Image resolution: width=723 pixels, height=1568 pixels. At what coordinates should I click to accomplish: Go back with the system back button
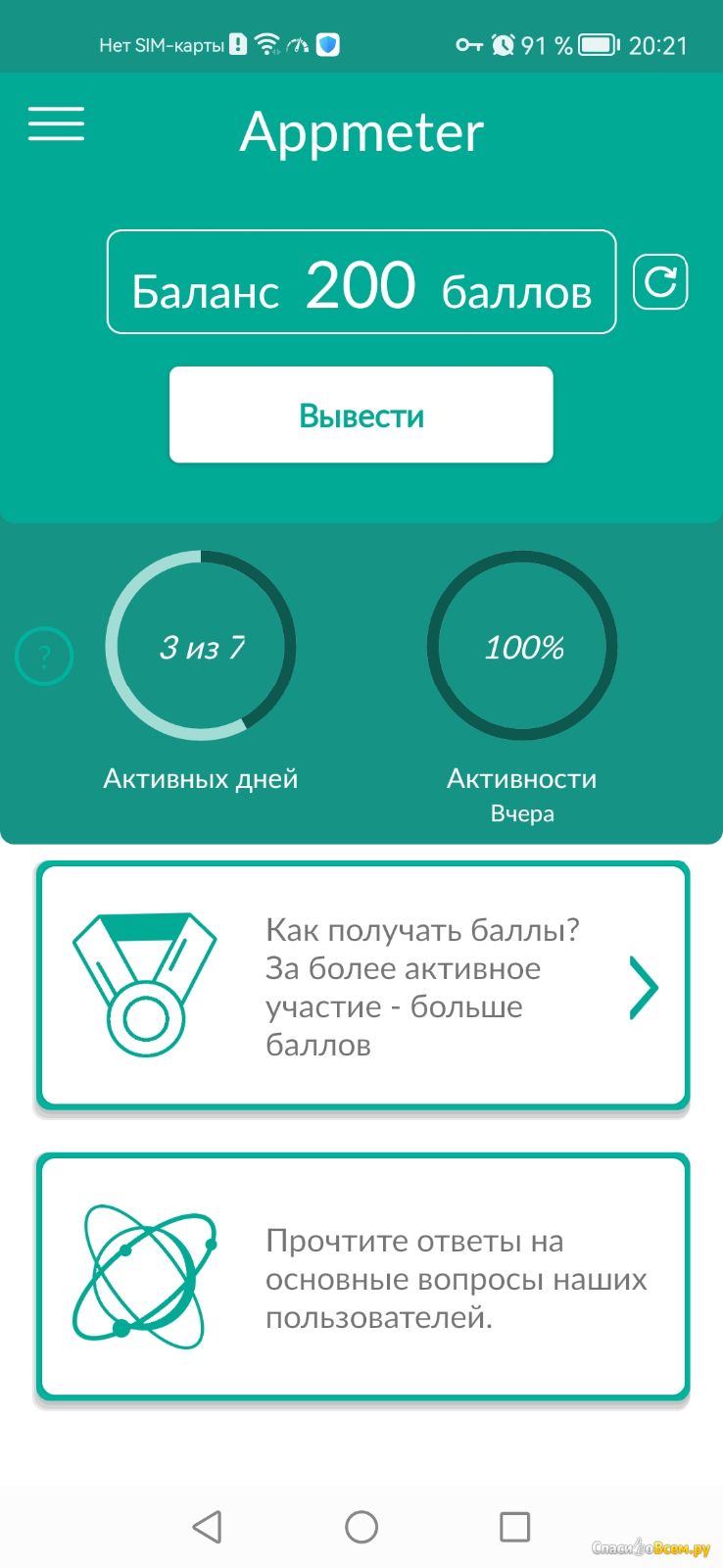coord(207,1526)
